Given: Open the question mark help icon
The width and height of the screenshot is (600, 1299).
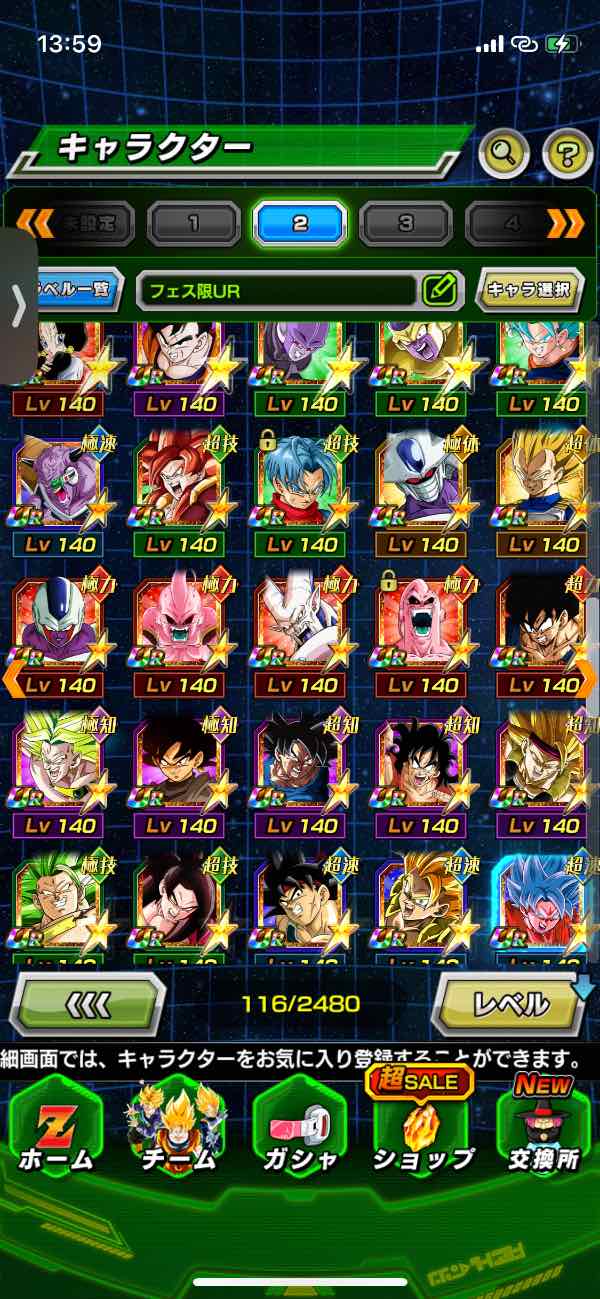Looking at the screenshot, I should (567, 153).
